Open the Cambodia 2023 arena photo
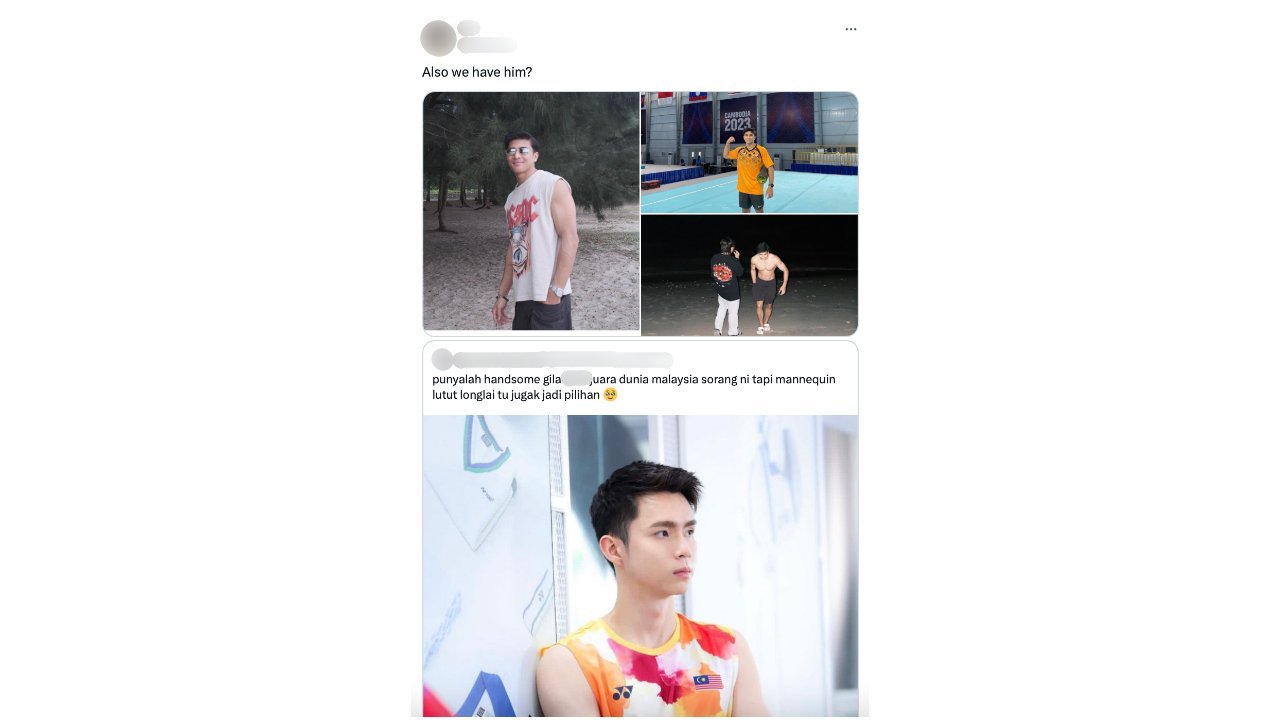Screen dimensions: 1280x720 tap(749, 152)
